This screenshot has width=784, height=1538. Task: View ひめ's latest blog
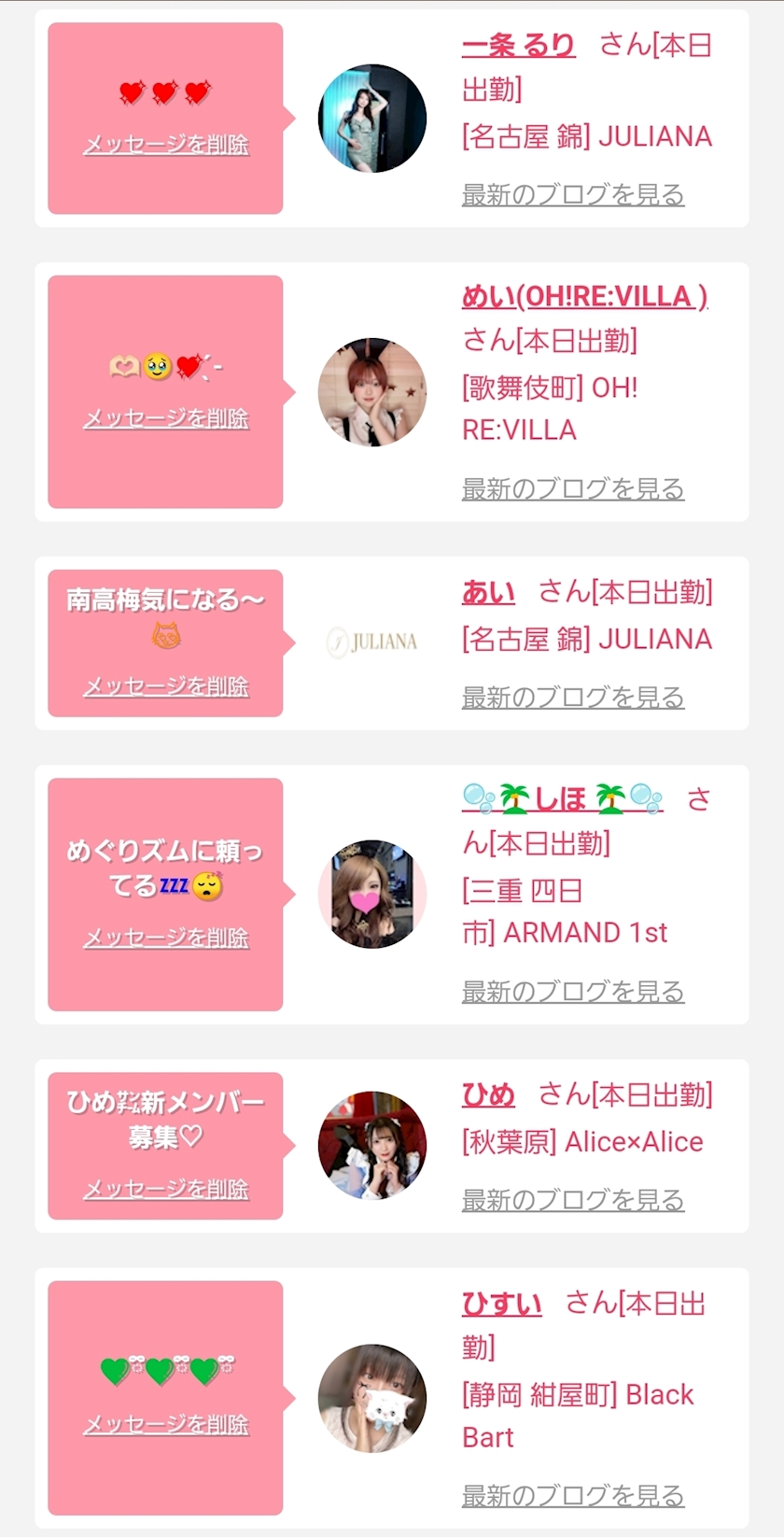coord(573,1199)
